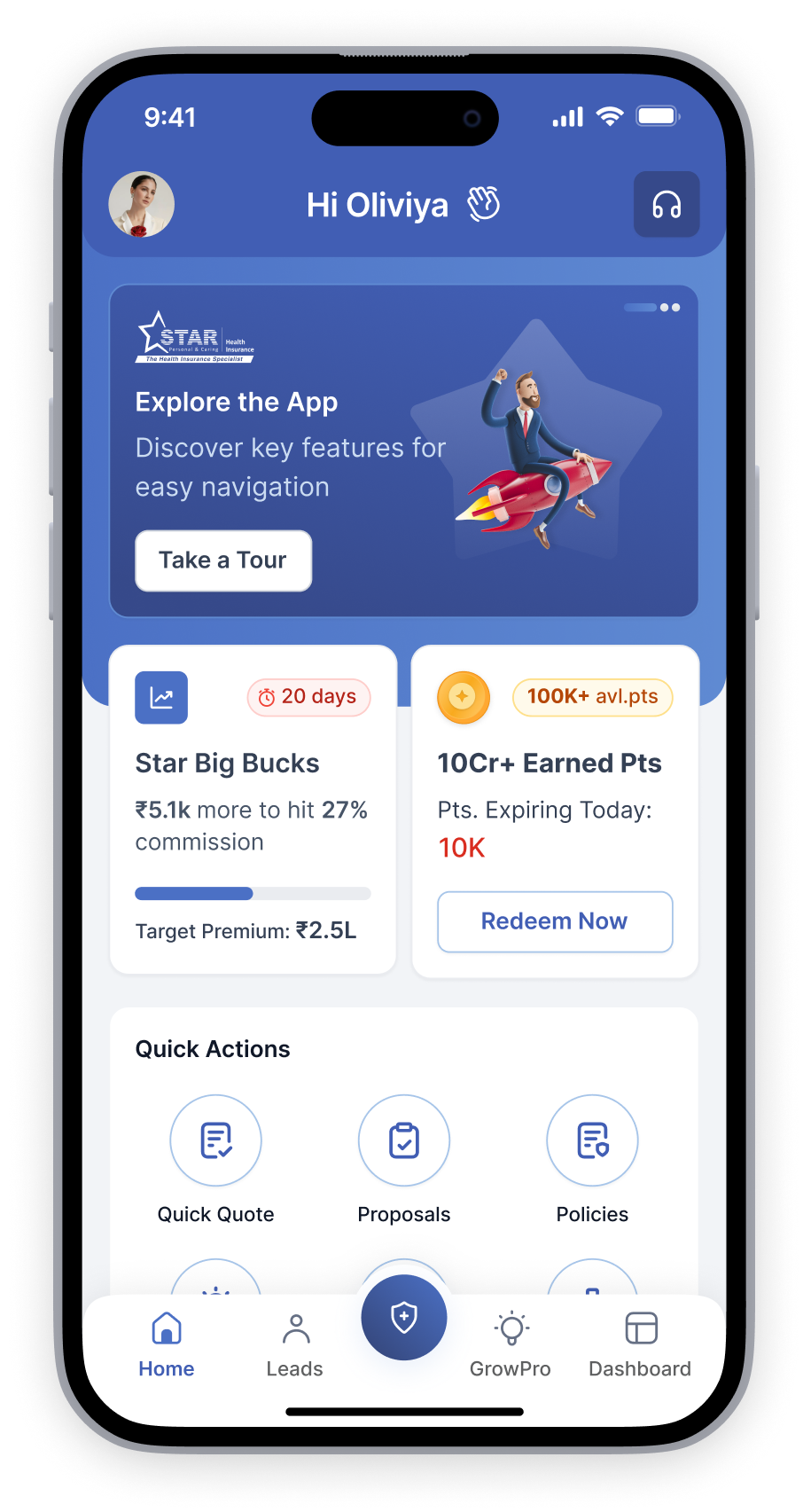
Task: Open Oliviya's profile picture
Action: point(142,205)
